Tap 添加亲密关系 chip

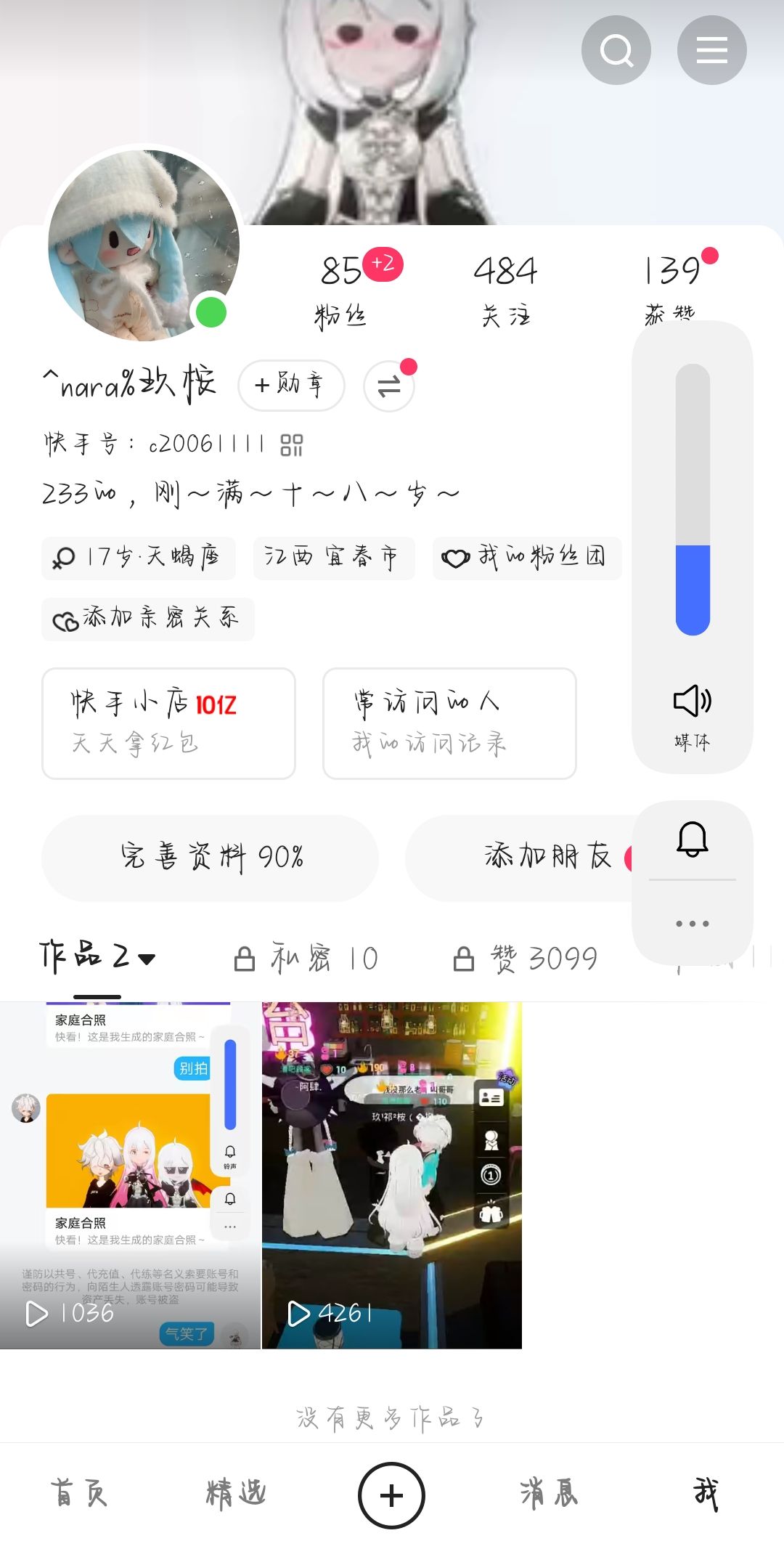point(147,619)
